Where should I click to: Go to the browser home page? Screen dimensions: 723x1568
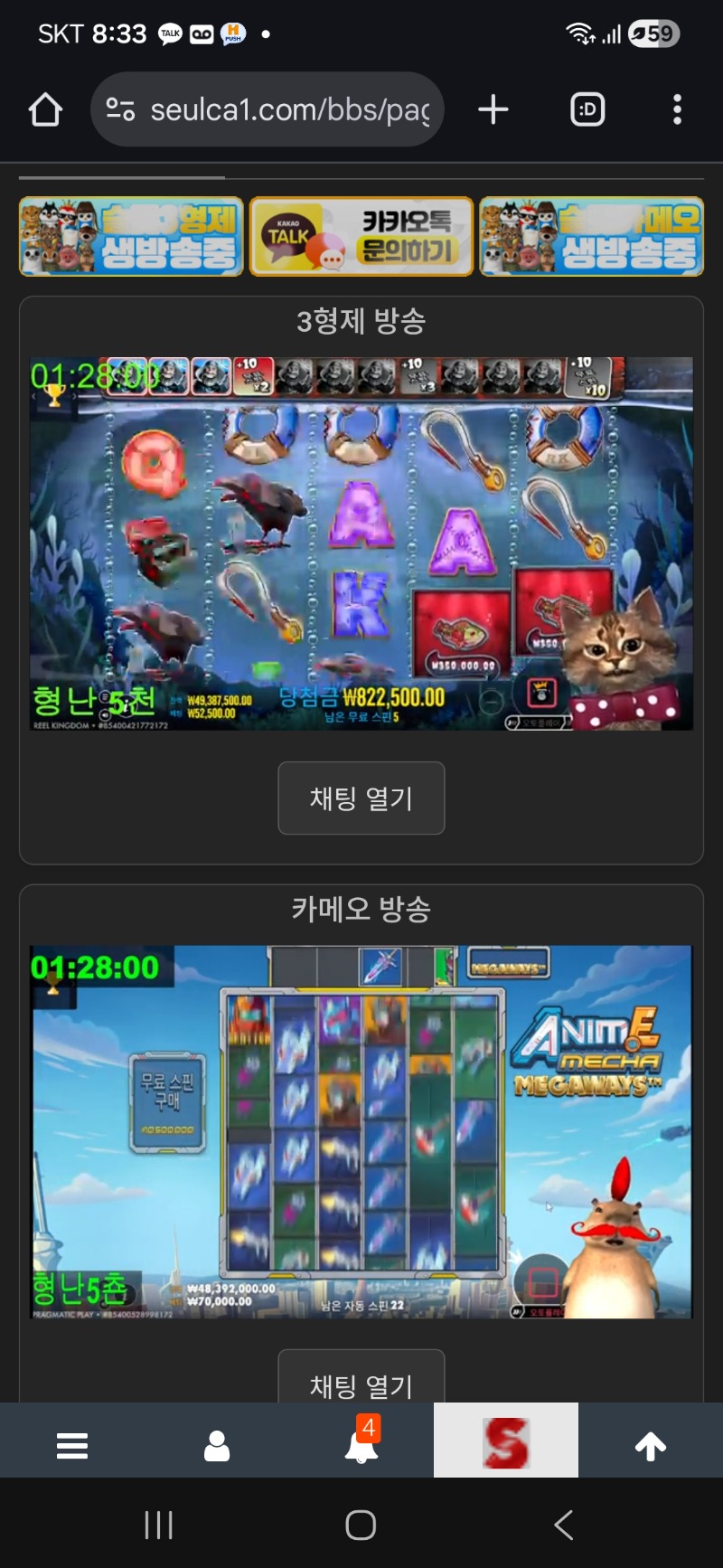click(x=45, y=110)
